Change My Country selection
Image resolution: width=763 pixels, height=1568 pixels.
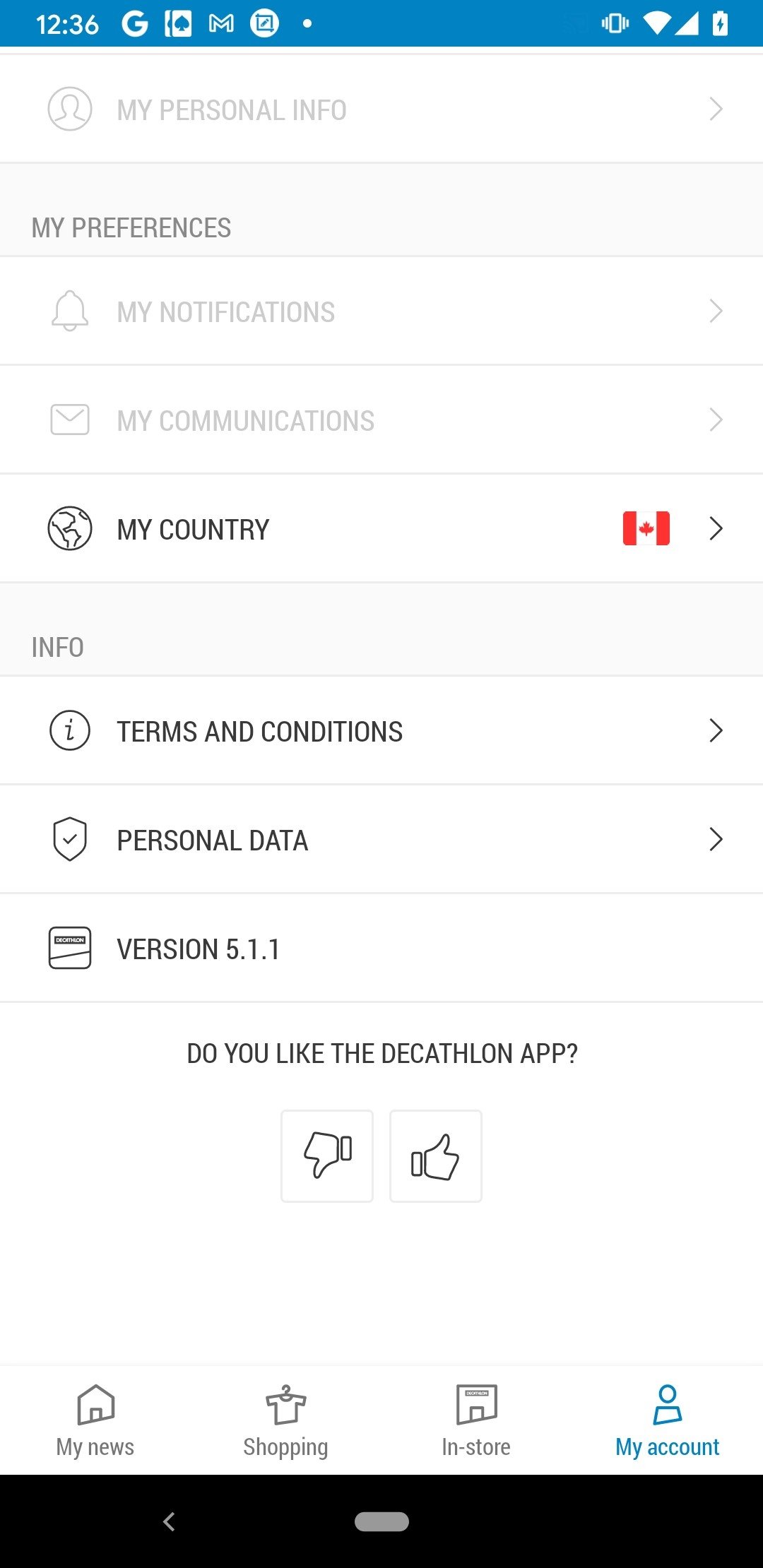(381, 529)
